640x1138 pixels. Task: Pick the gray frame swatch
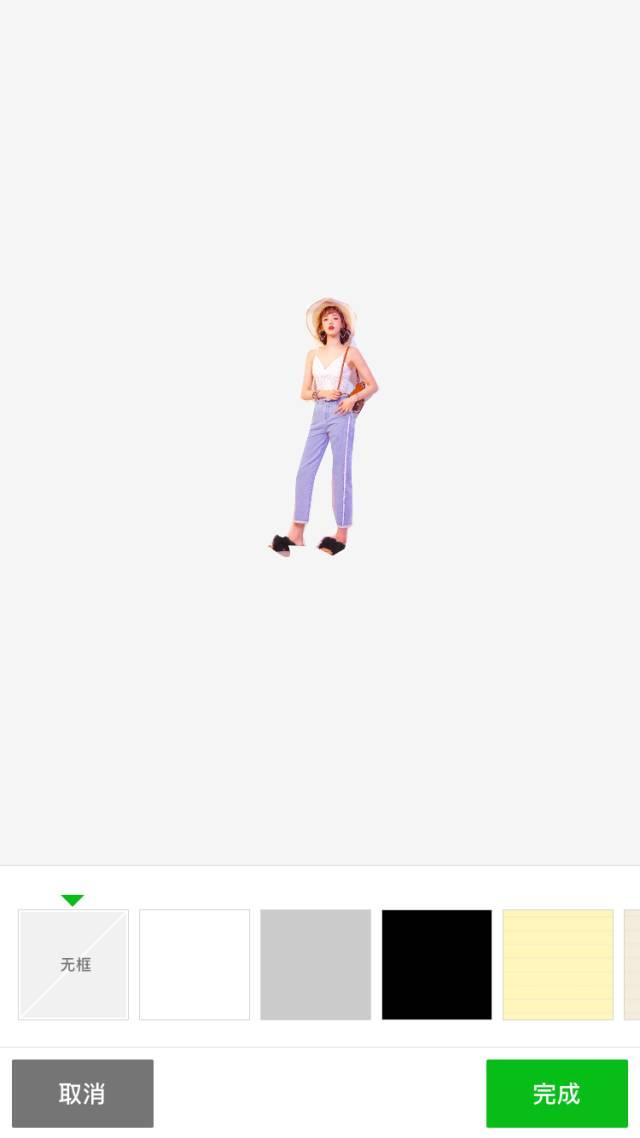click(x=315, y=964)
